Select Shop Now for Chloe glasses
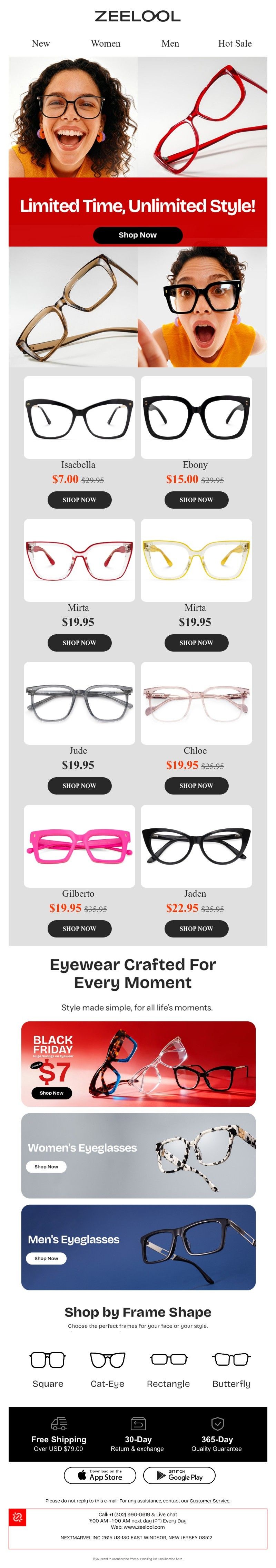276x1568 pixels. [x=196, y=786]
